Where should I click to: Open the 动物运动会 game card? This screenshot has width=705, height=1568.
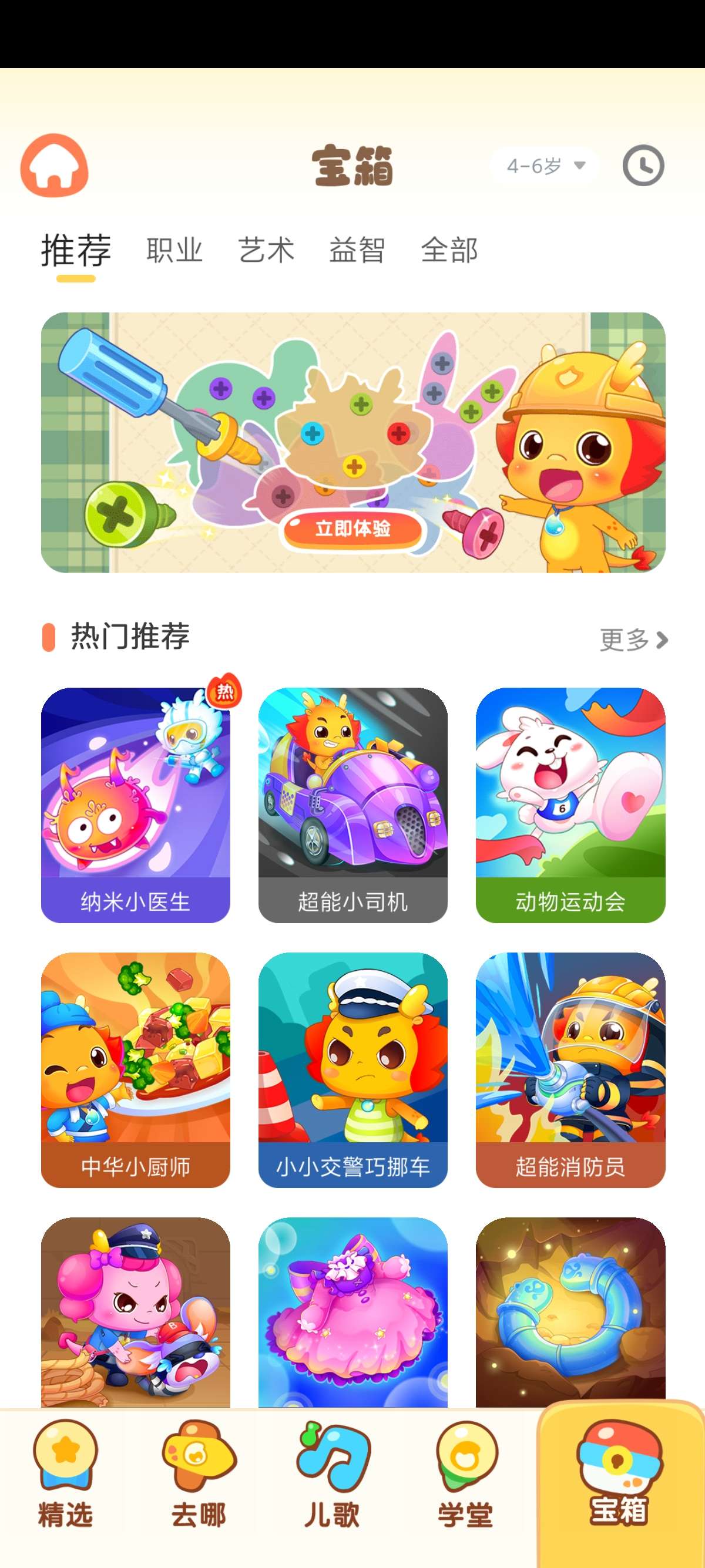click(x=570, y=805)
